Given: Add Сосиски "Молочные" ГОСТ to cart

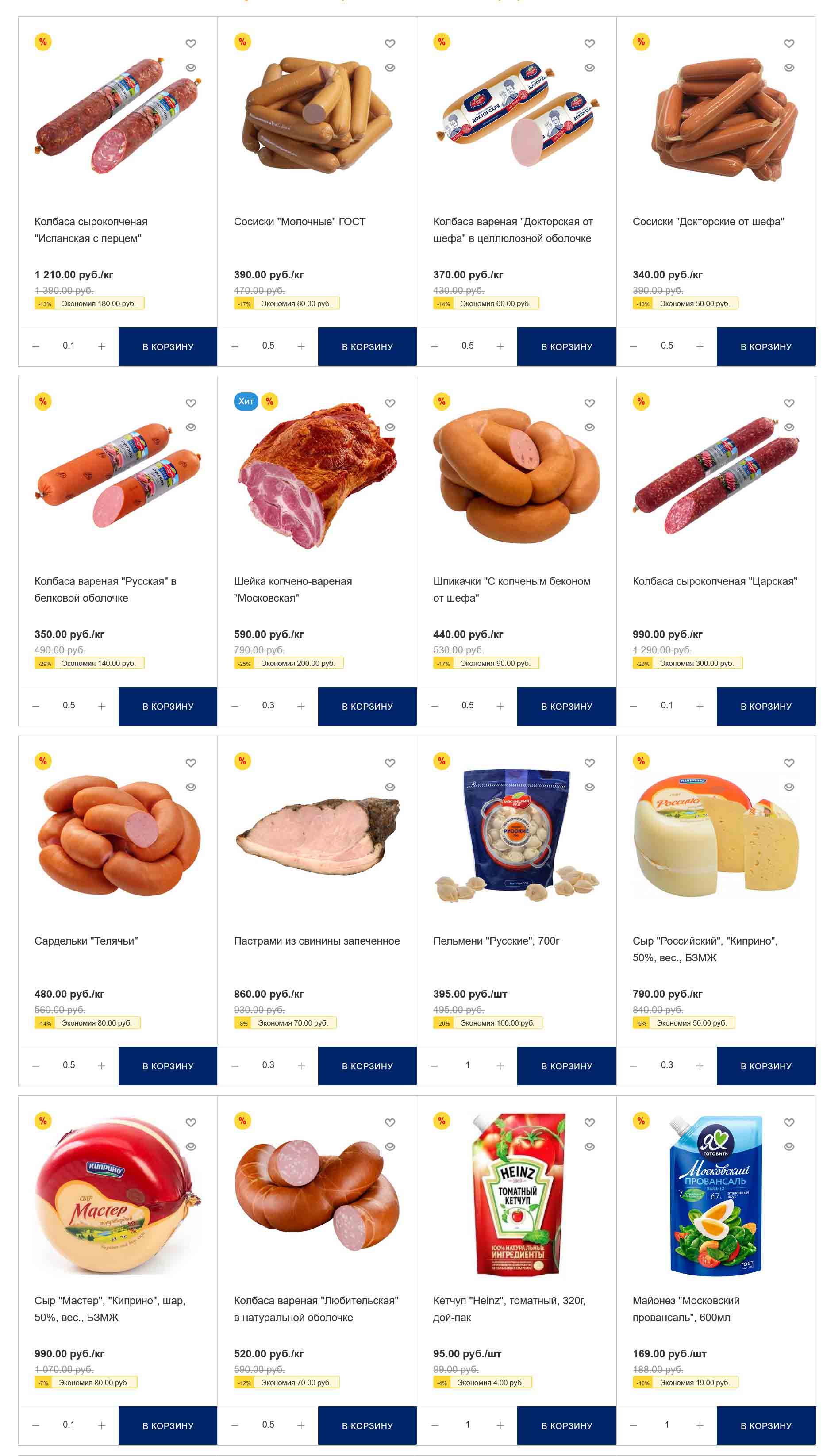Looking at the screenshot, I should (367, 346).
